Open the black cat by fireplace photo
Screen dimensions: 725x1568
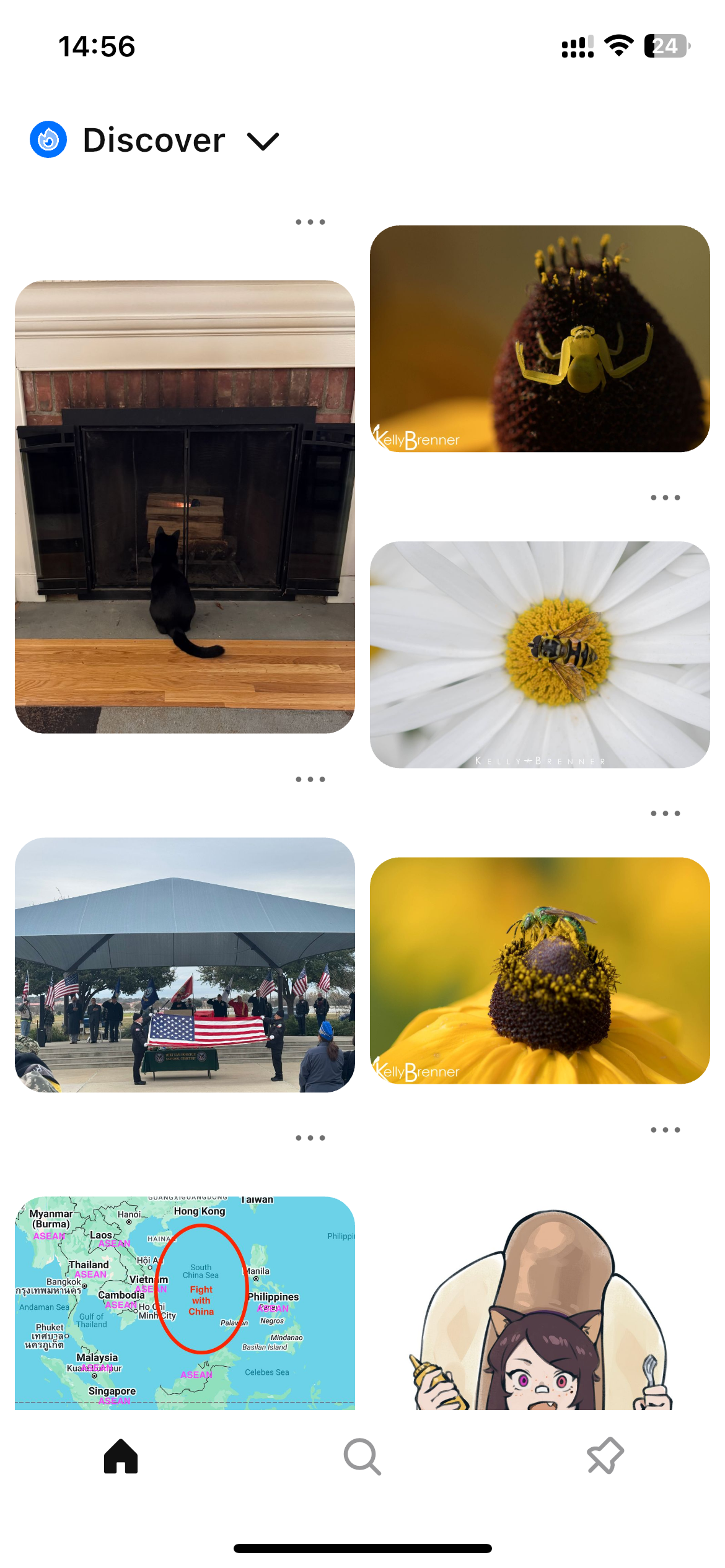[185, 507]
